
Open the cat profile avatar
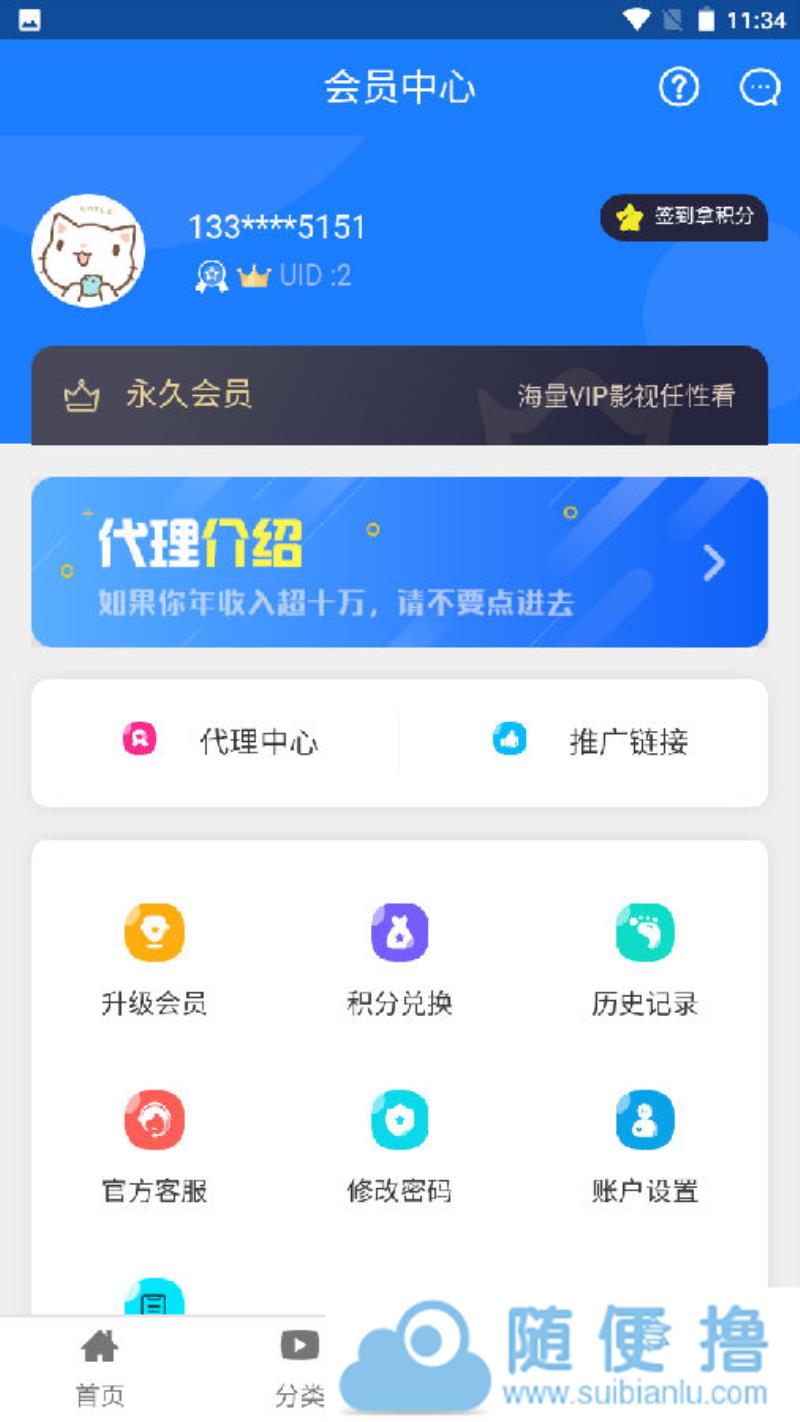pos(88,250)
